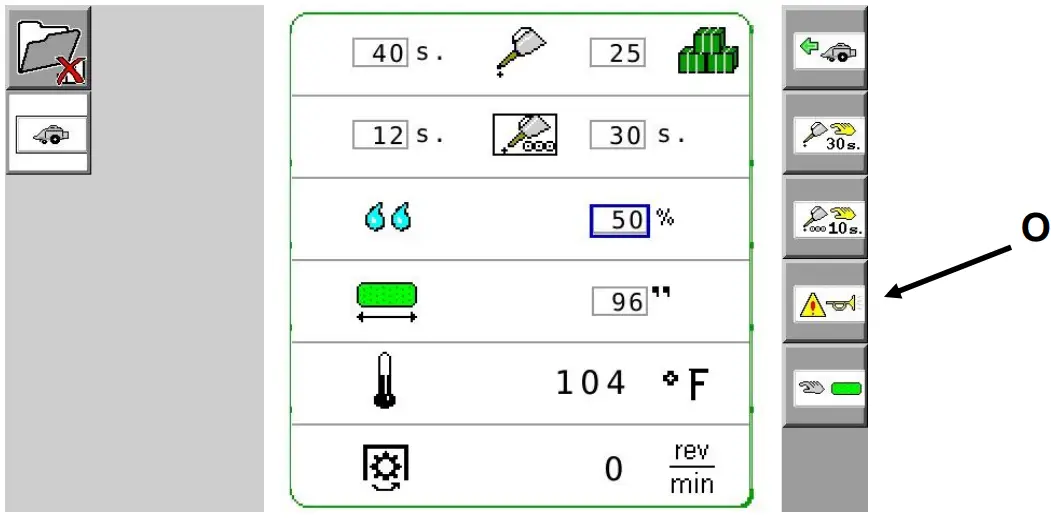
Task: Tap the folder icon with red X
Action: 48,48
